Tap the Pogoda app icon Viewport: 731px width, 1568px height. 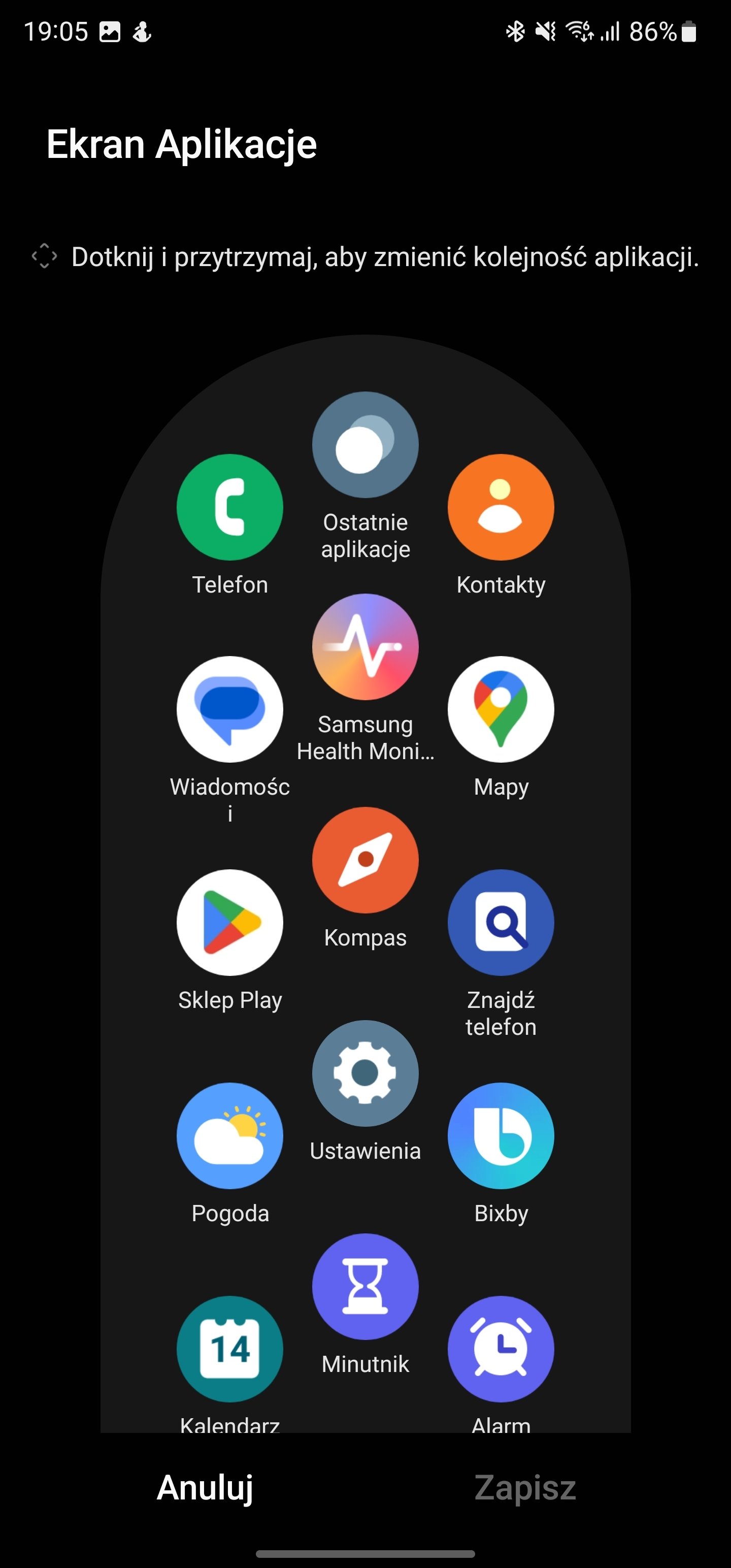tap(229, 1136)
